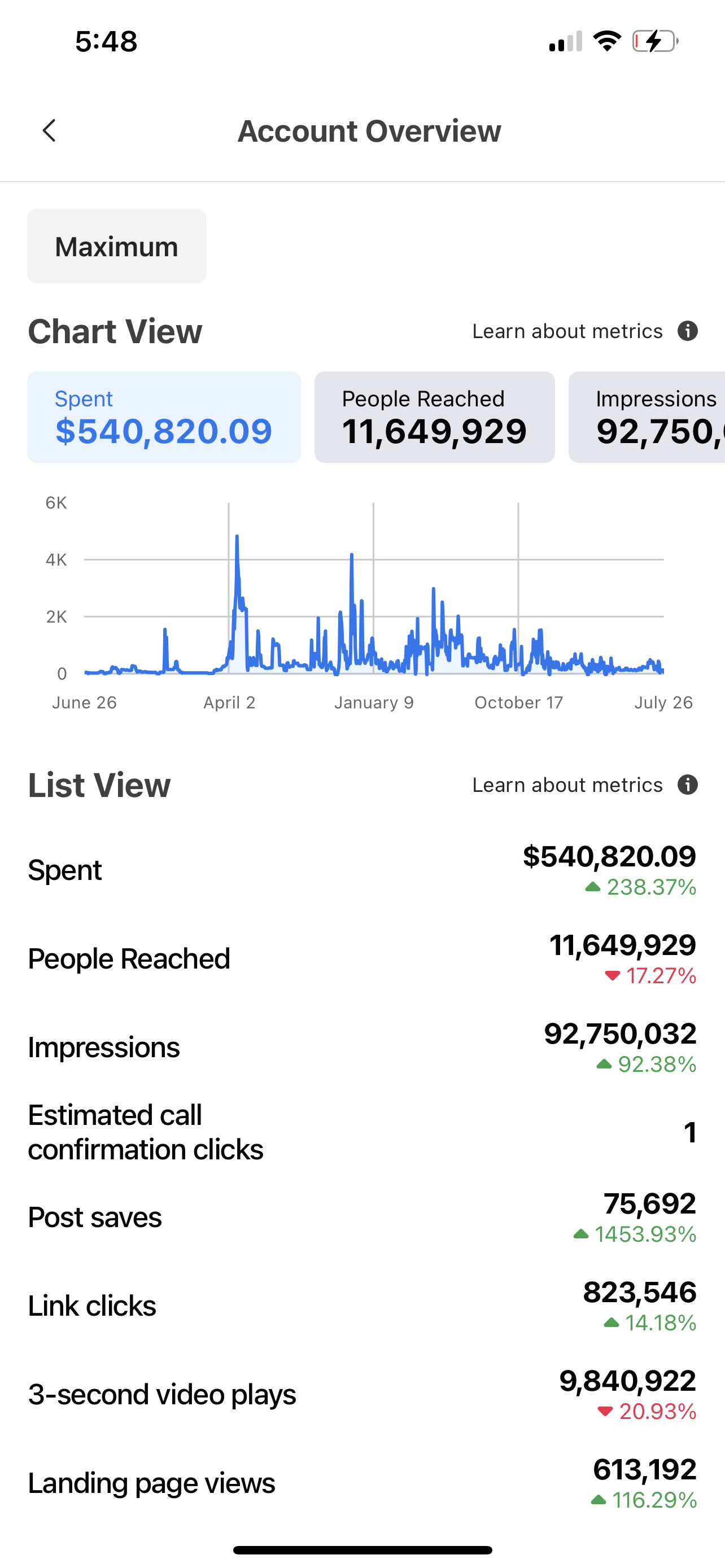Open Learn about metrics beside Chart View
The width and height of the screenshot is (725, 1568).
coord(584,331)
